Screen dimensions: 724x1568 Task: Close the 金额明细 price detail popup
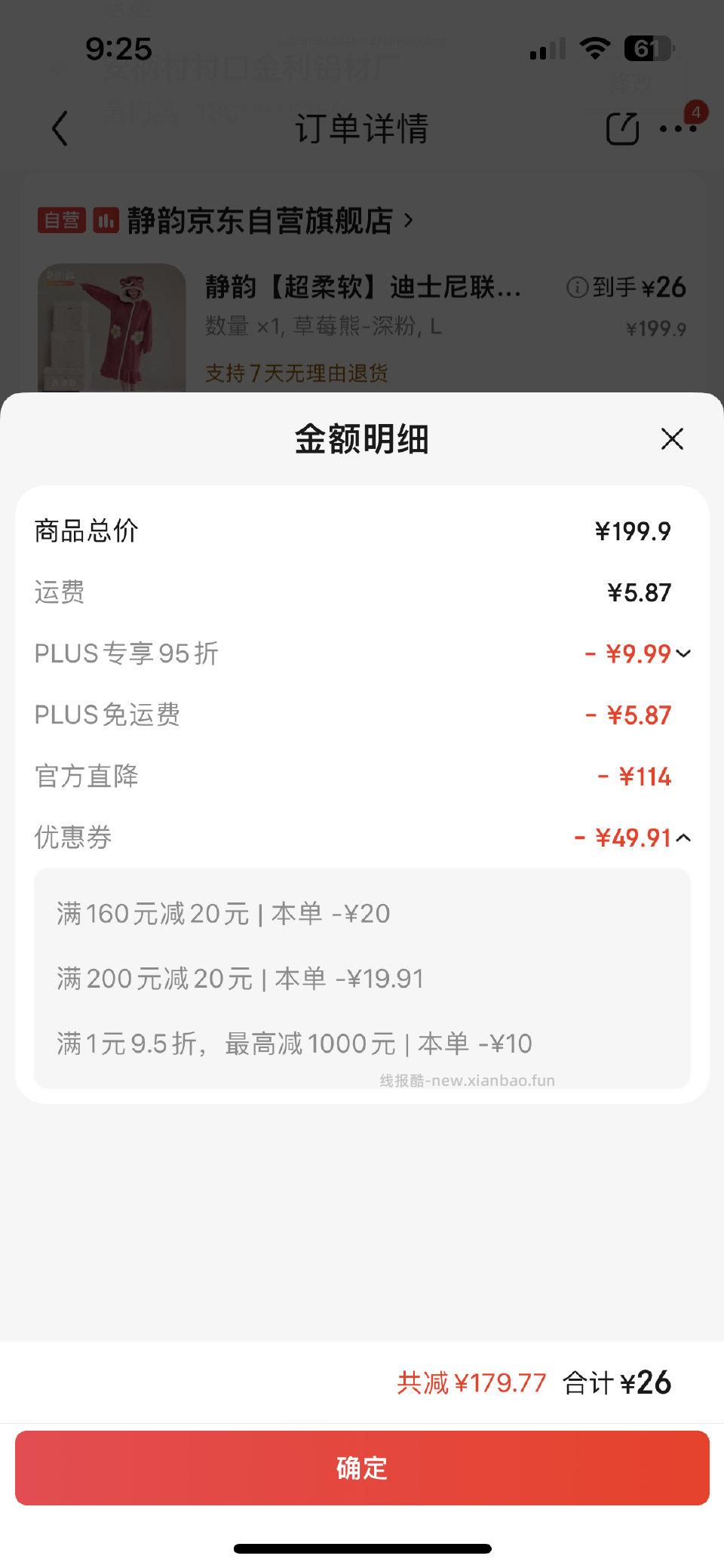pos(670,439)
